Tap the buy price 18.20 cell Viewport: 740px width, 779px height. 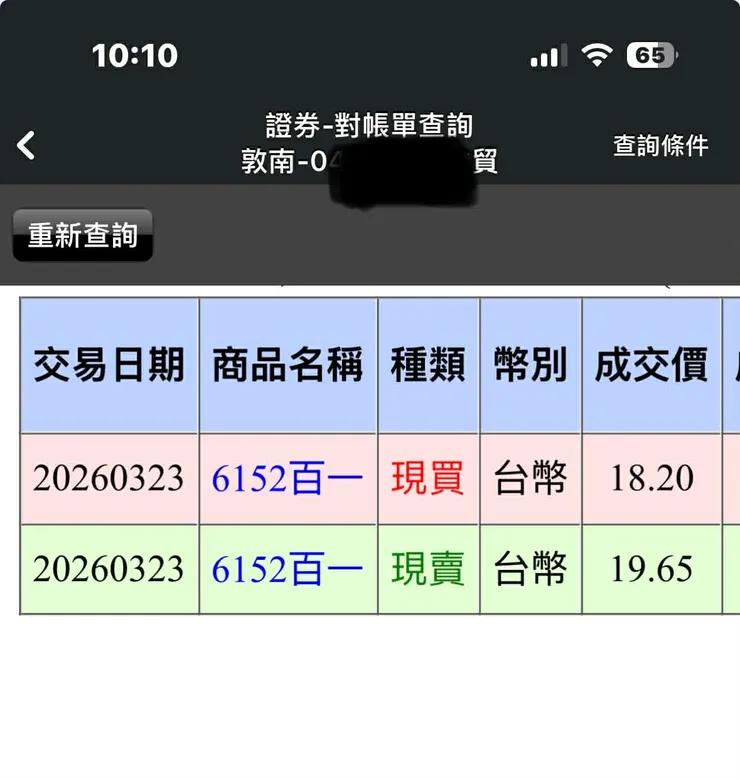point(652,477)
